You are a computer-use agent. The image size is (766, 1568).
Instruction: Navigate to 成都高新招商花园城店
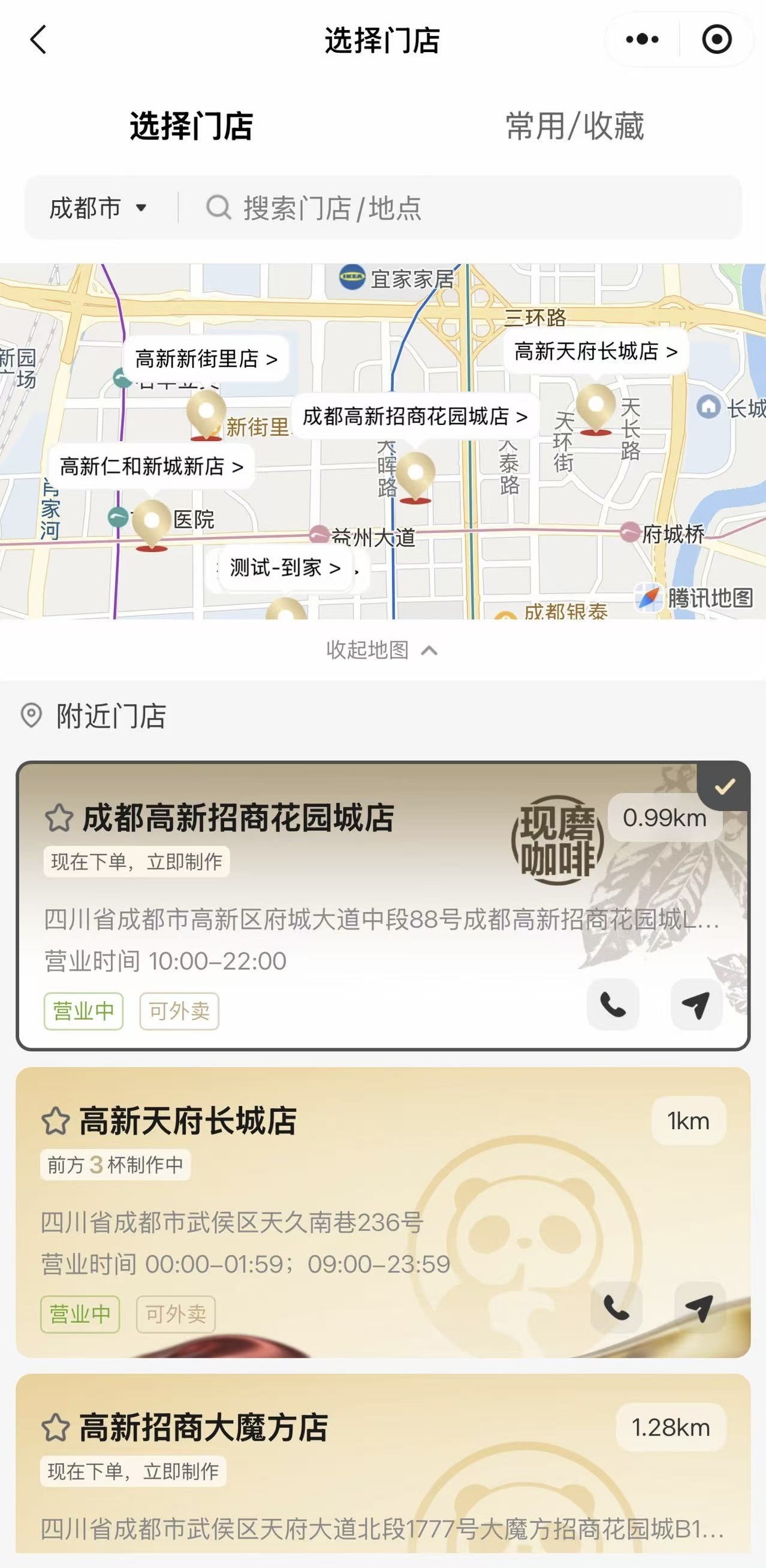[x=696, y=1005]
